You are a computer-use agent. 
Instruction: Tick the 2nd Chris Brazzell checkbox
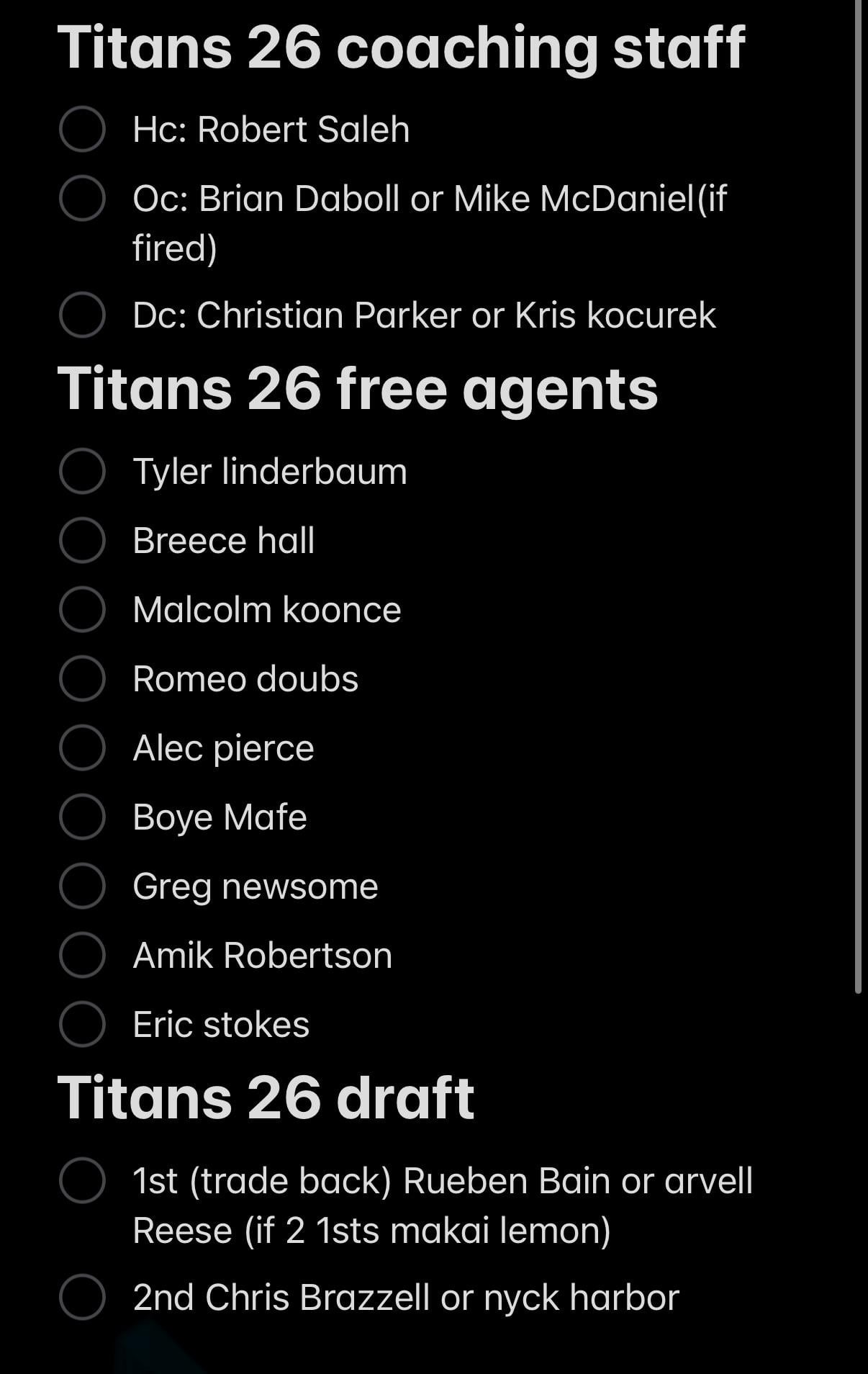point(82,1297)
